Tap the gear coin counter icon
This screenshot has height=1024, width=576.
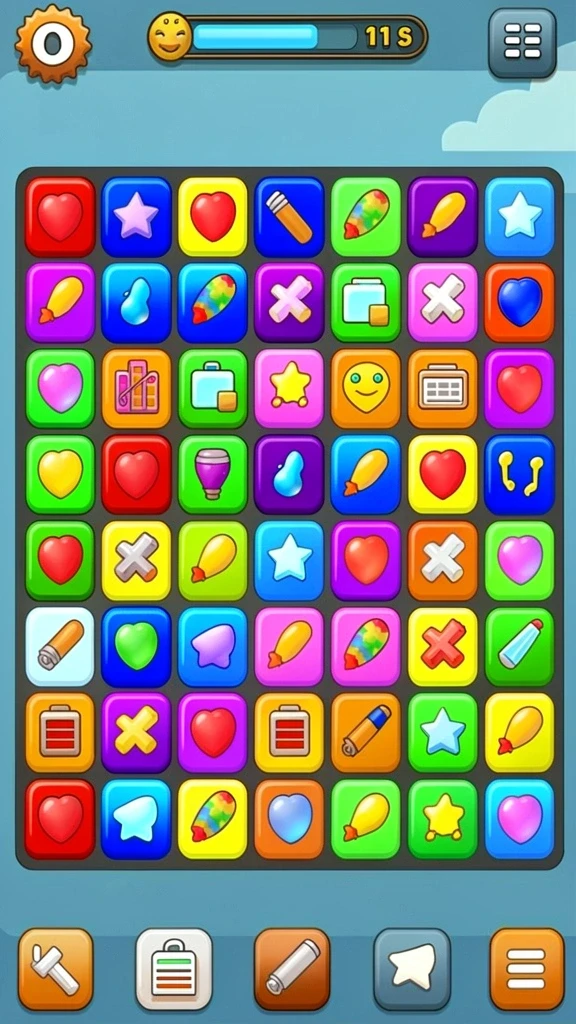pyautogui.click(x=53, y=43)
